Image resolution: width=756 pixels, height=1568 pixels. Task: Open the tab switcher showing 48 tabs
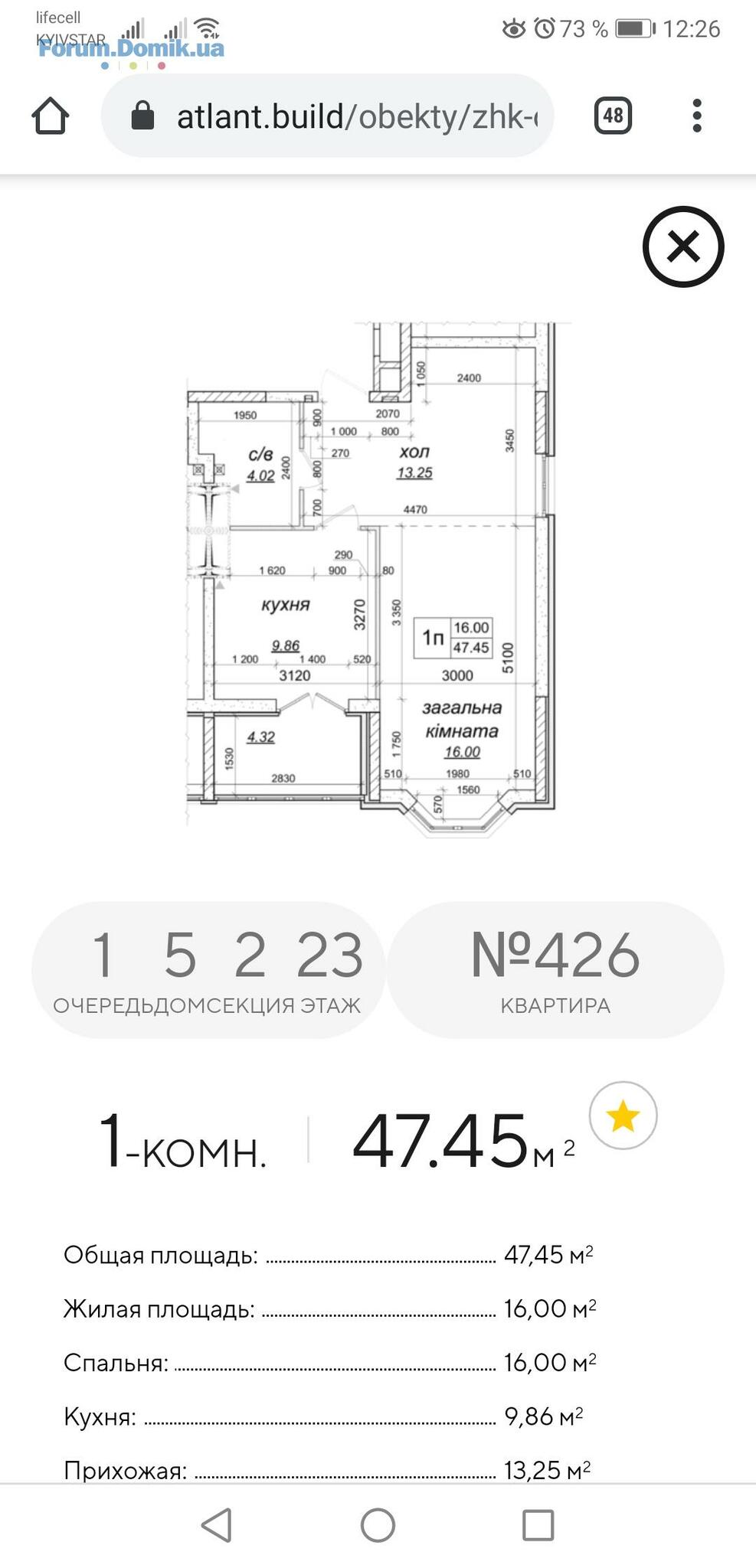613,116
